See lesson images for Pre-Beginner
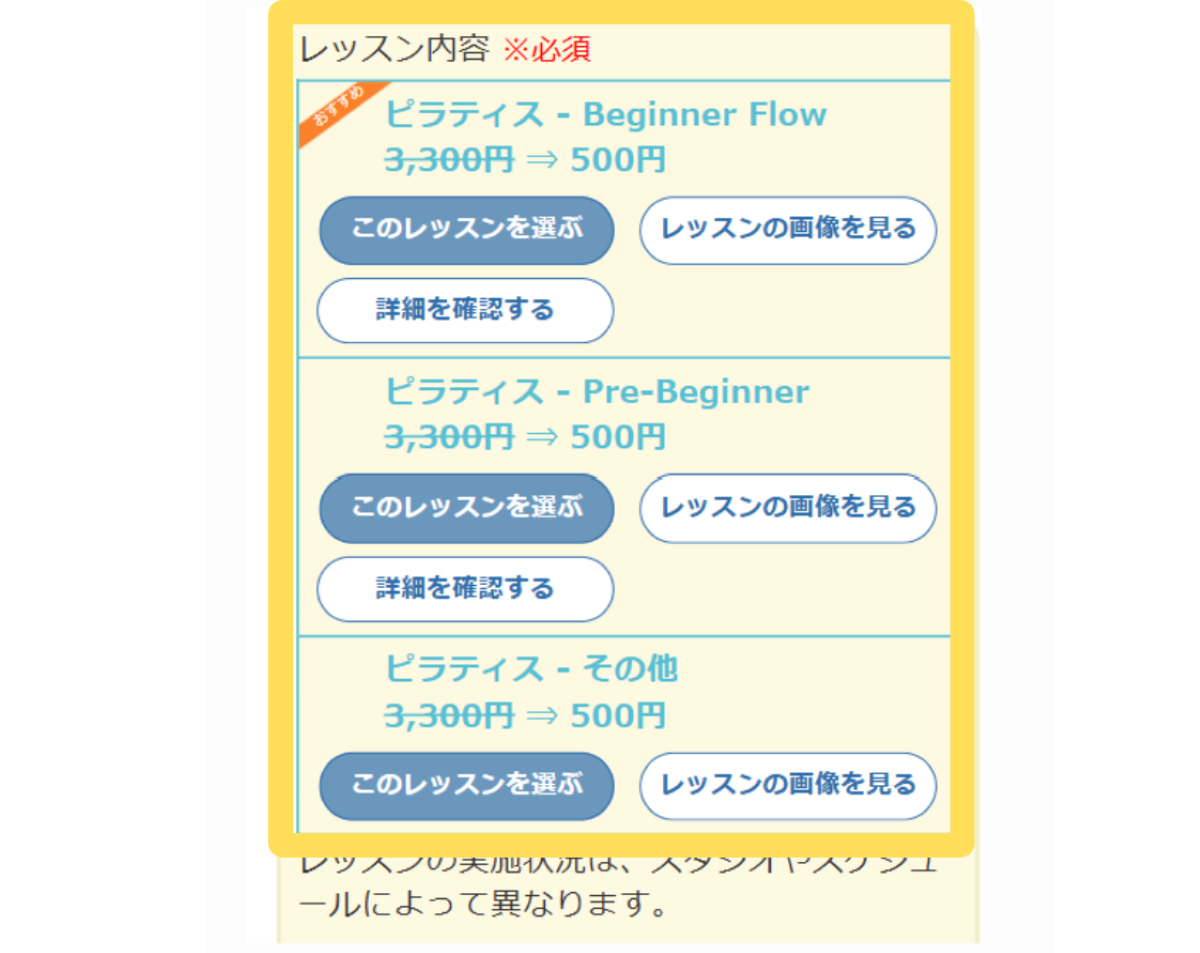1200x953 pixels. pyautogui.click(x=788, y=508)
